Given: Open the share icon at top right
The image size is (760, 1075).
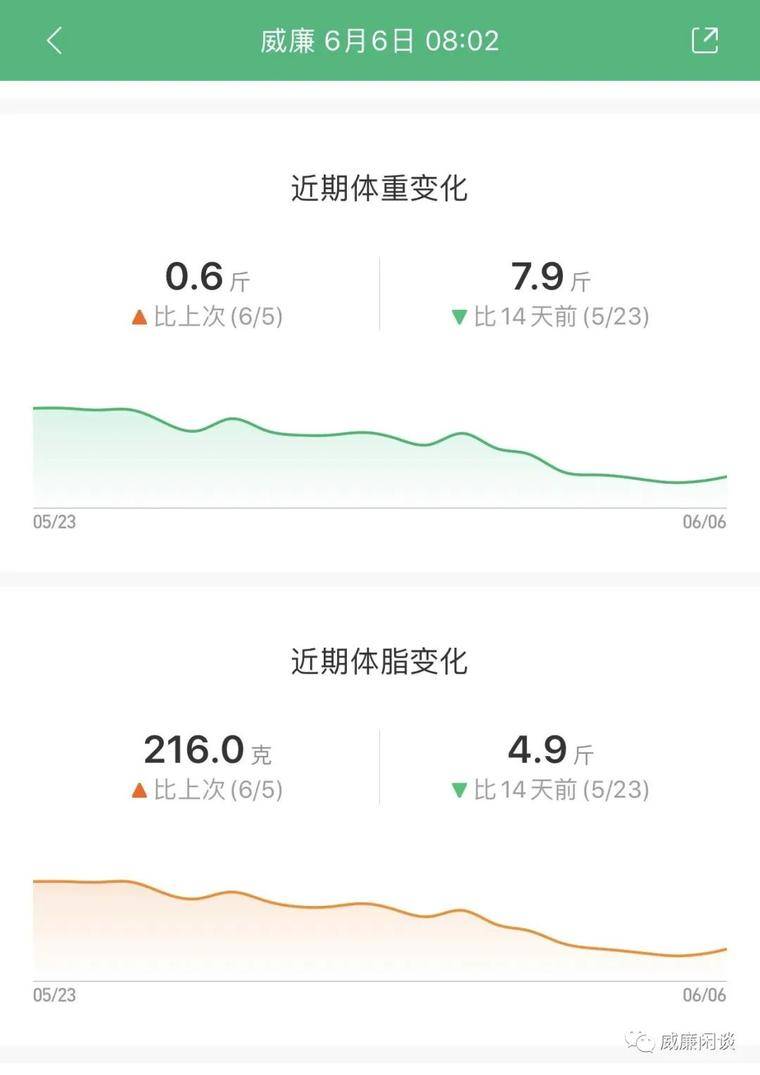Looking at the screenshot, I should [x=704, y=40].
